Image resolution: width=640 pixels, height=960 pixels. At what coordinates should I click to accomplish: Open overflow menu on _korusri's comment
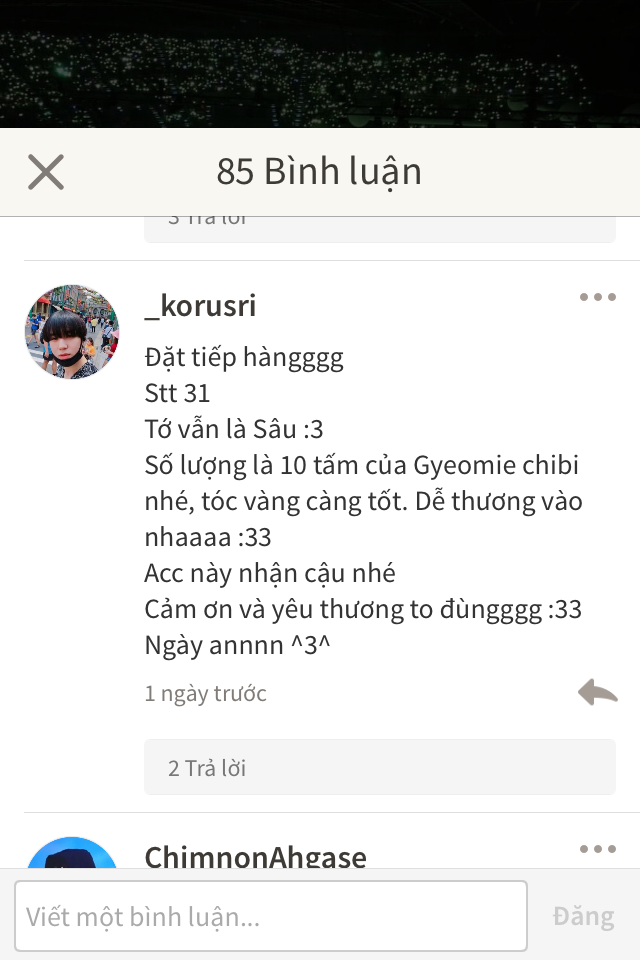(598, 297)
